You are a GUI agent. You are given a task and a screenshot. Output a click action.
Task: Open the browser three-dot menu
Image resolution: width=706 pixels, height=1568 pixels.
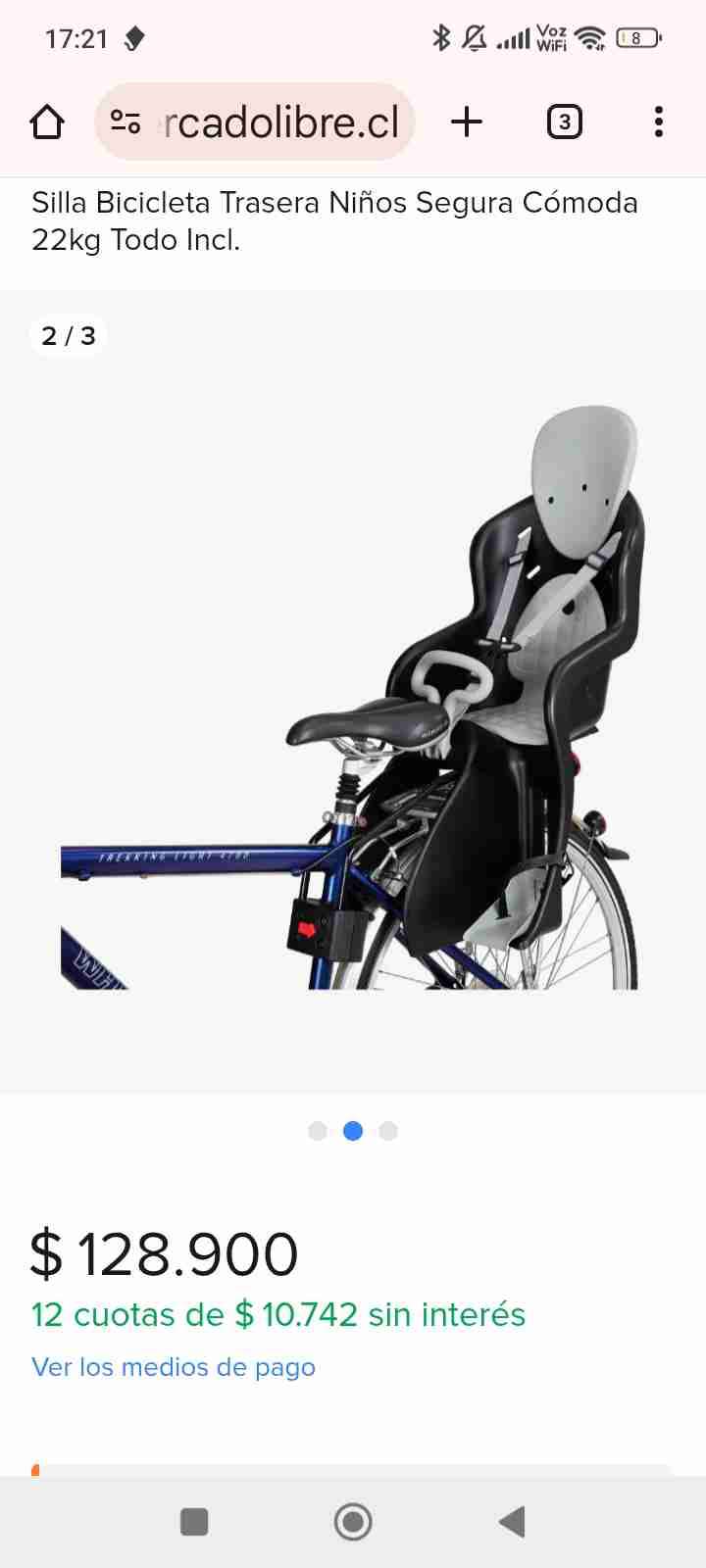(658, 122)
